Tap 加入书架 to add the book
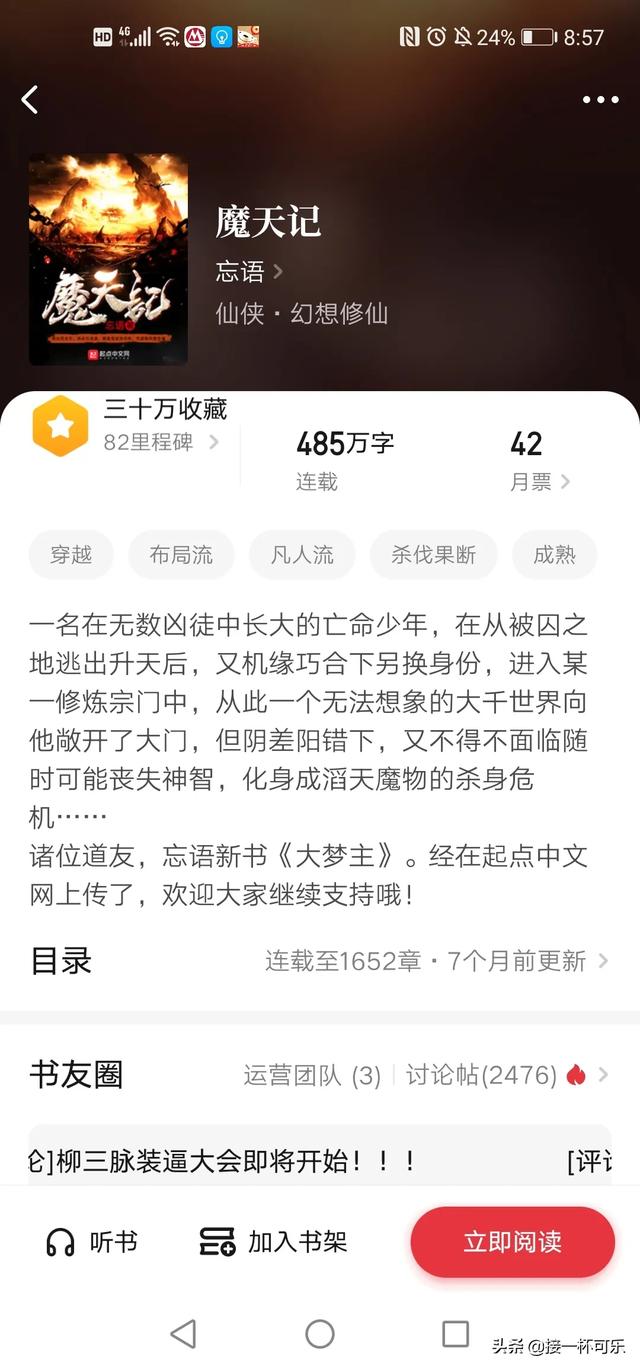 pyautogui.click(x=273, y=1242)
